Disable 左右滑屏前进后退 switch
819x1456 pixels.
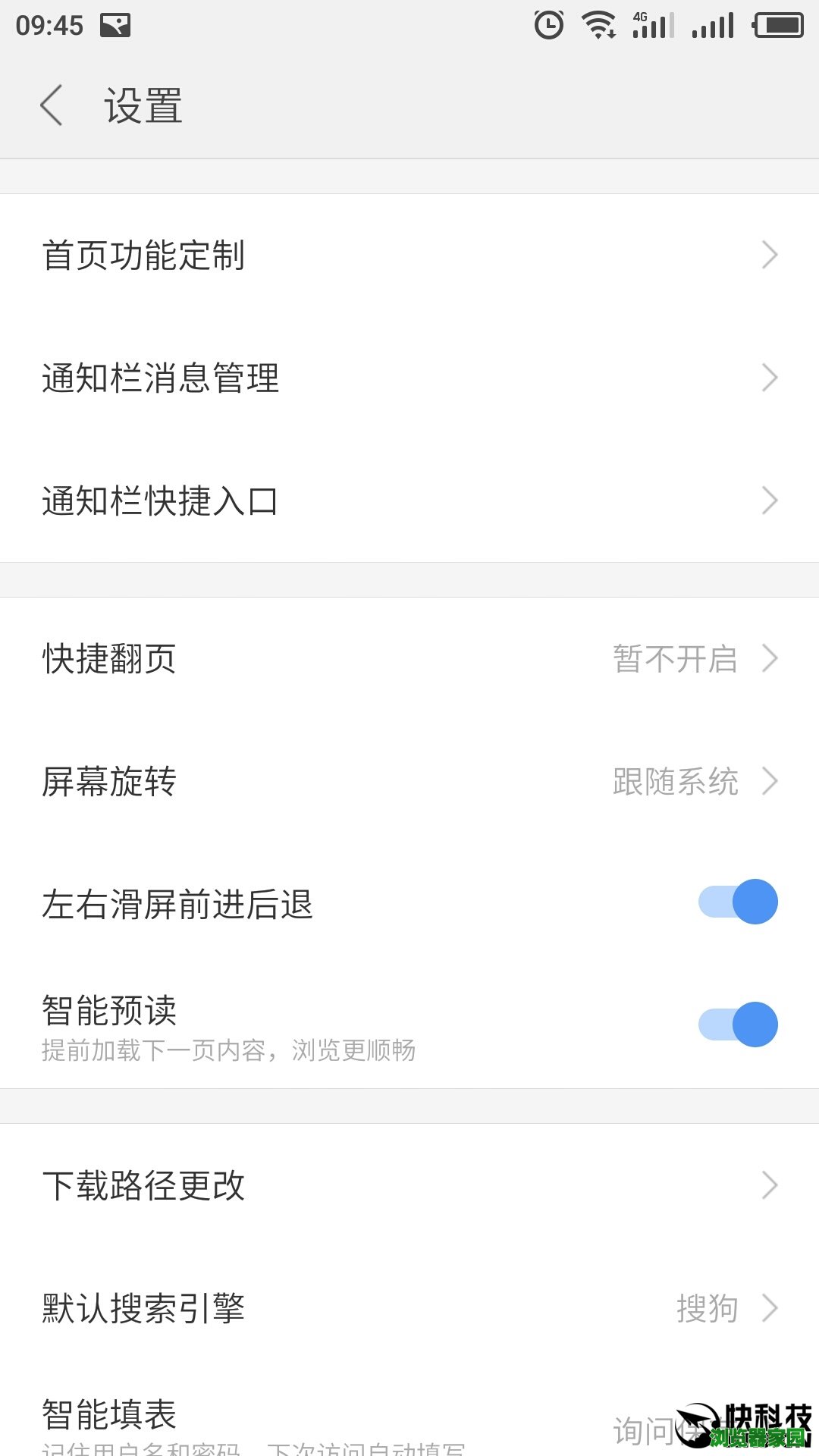(x=738, y=902)
